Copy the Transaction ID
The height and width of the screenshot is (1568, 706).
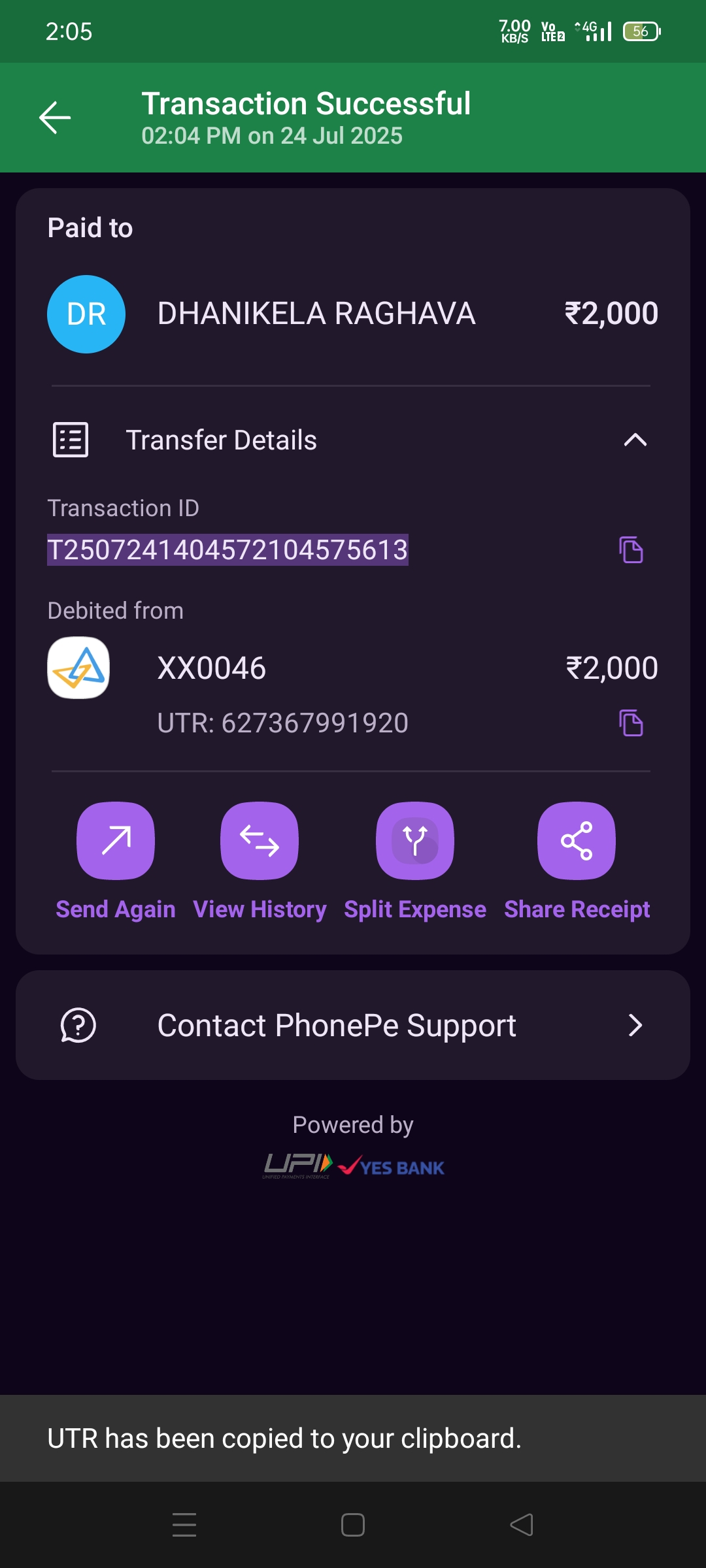[631, 550]
